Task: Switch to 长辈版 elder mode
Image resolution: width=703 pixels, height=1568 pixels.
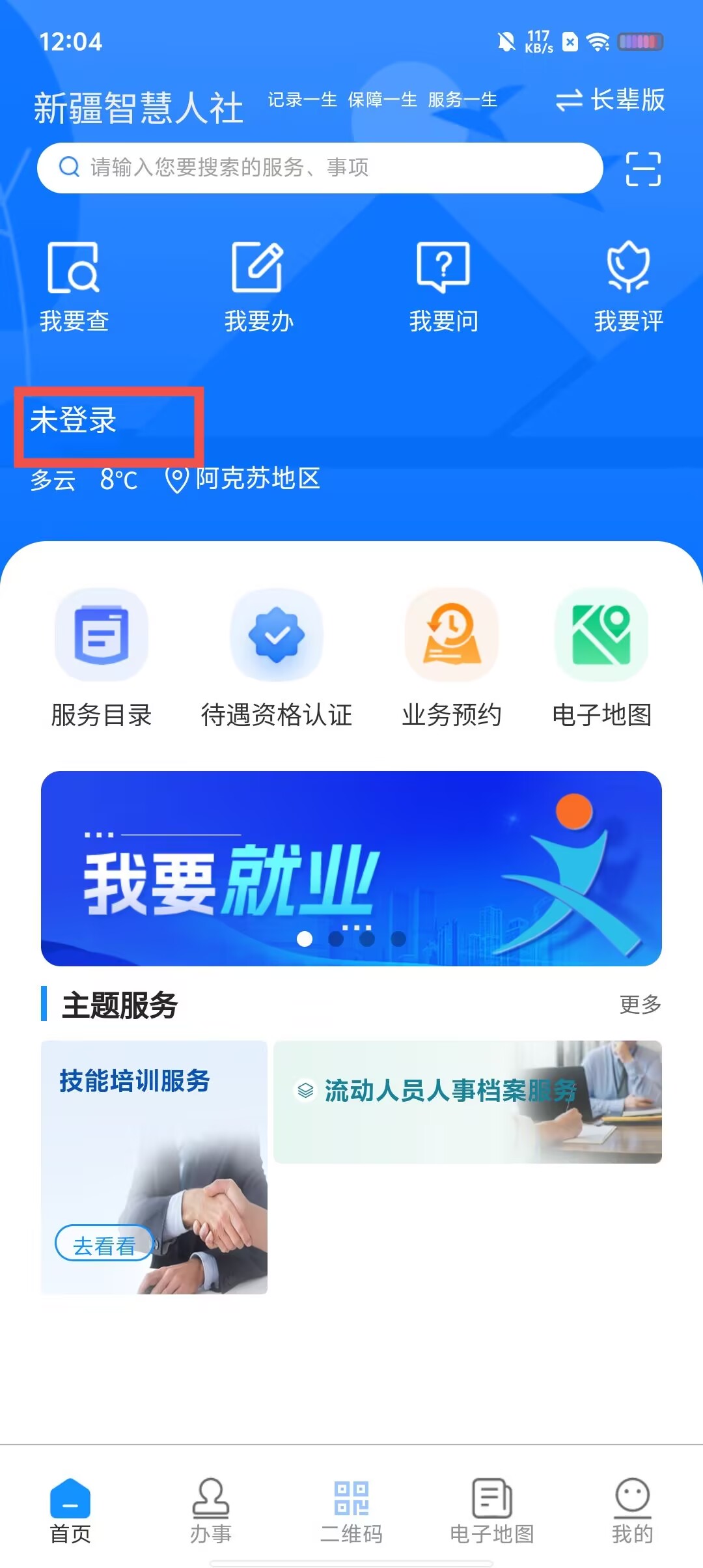Action: coord(610,100)
